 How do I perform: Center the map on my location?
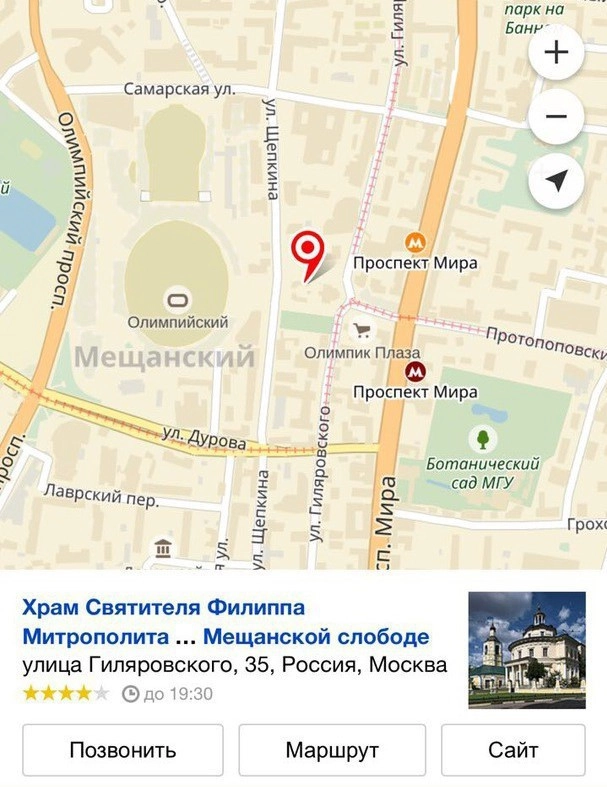[x=556, y=181]
